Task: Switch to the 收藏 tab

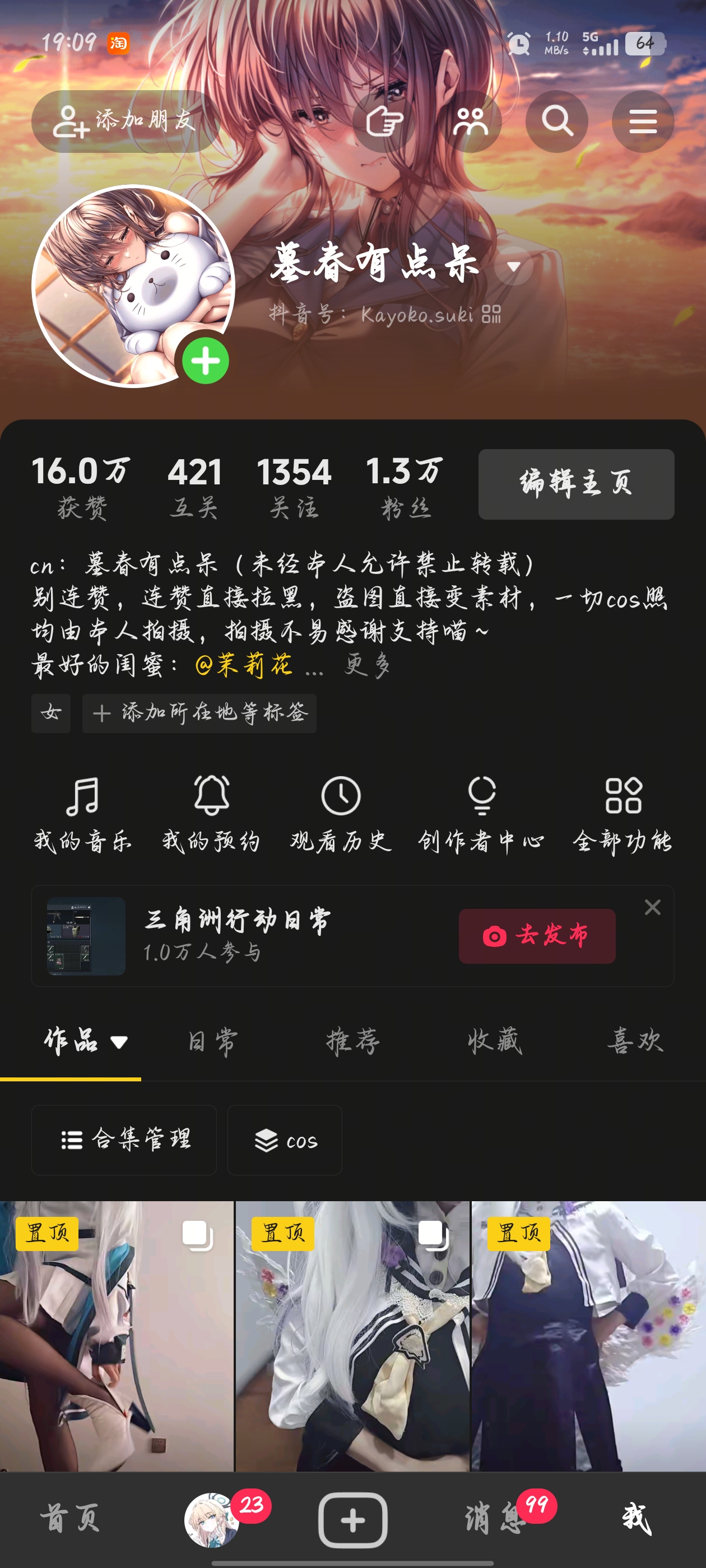Action: click(494, 1041)
